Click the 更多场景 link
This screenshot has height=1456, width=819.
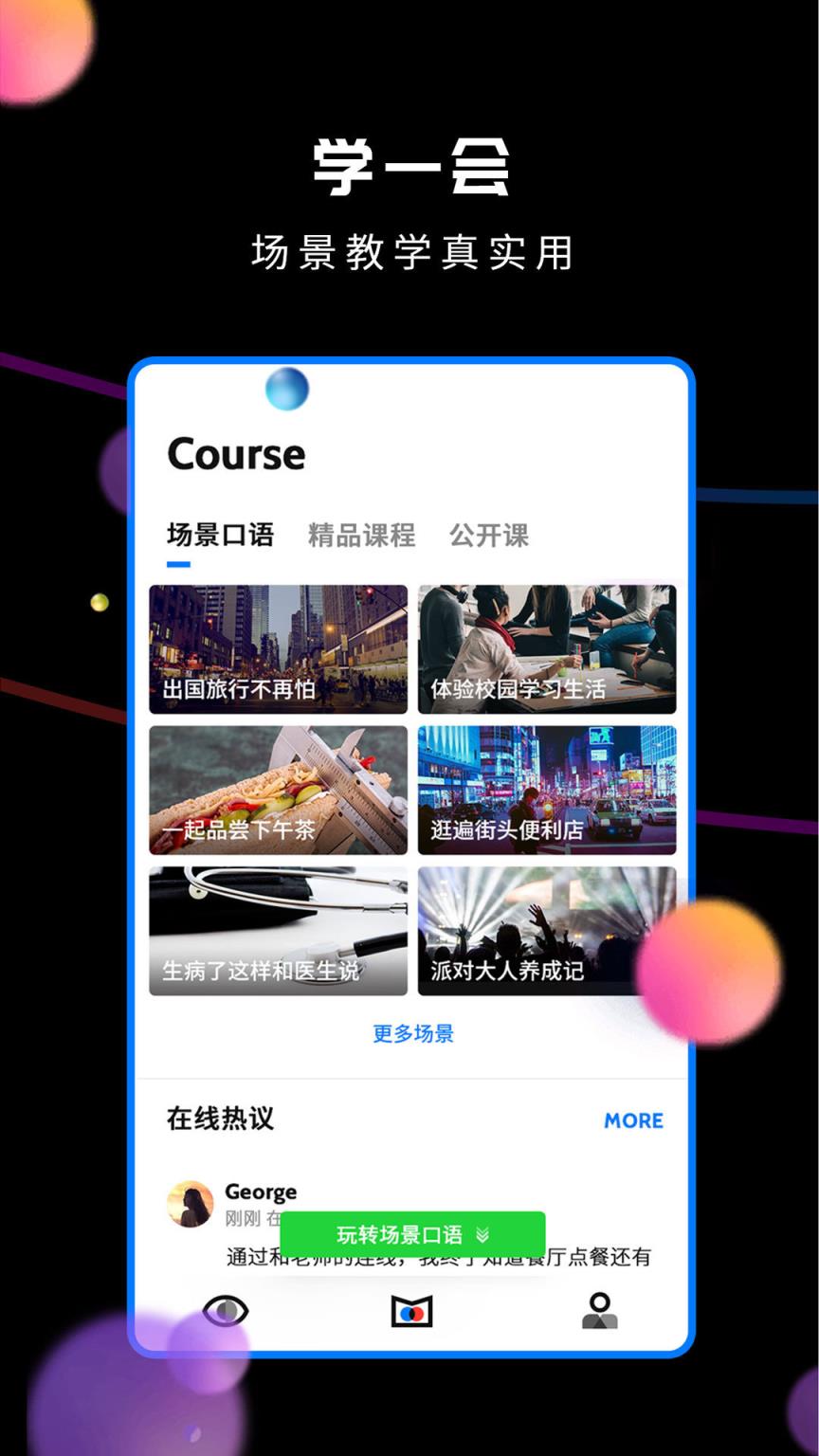click(x=411, y=1033)
